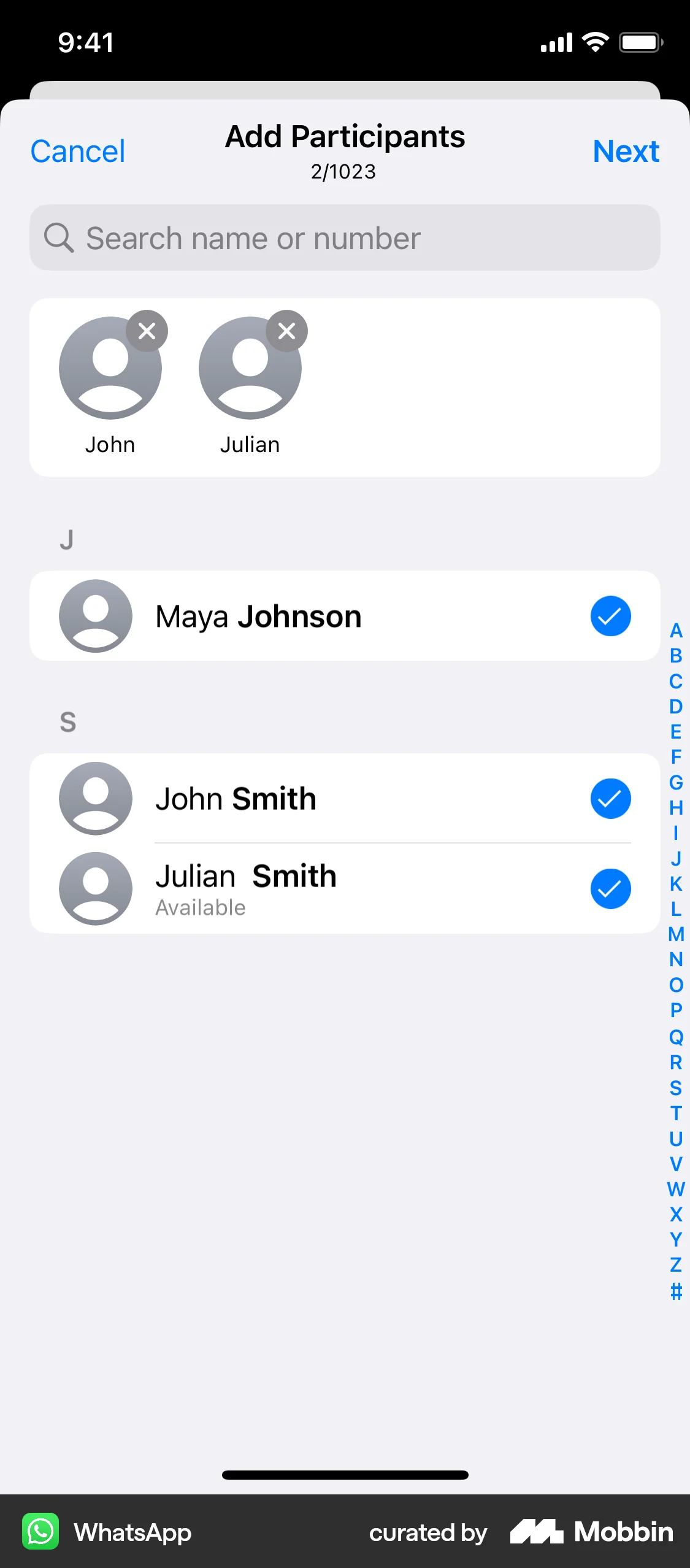Tap Next to proceed with selected participants
Viewport: 690px width, 1568px height.
pos(626,151)
